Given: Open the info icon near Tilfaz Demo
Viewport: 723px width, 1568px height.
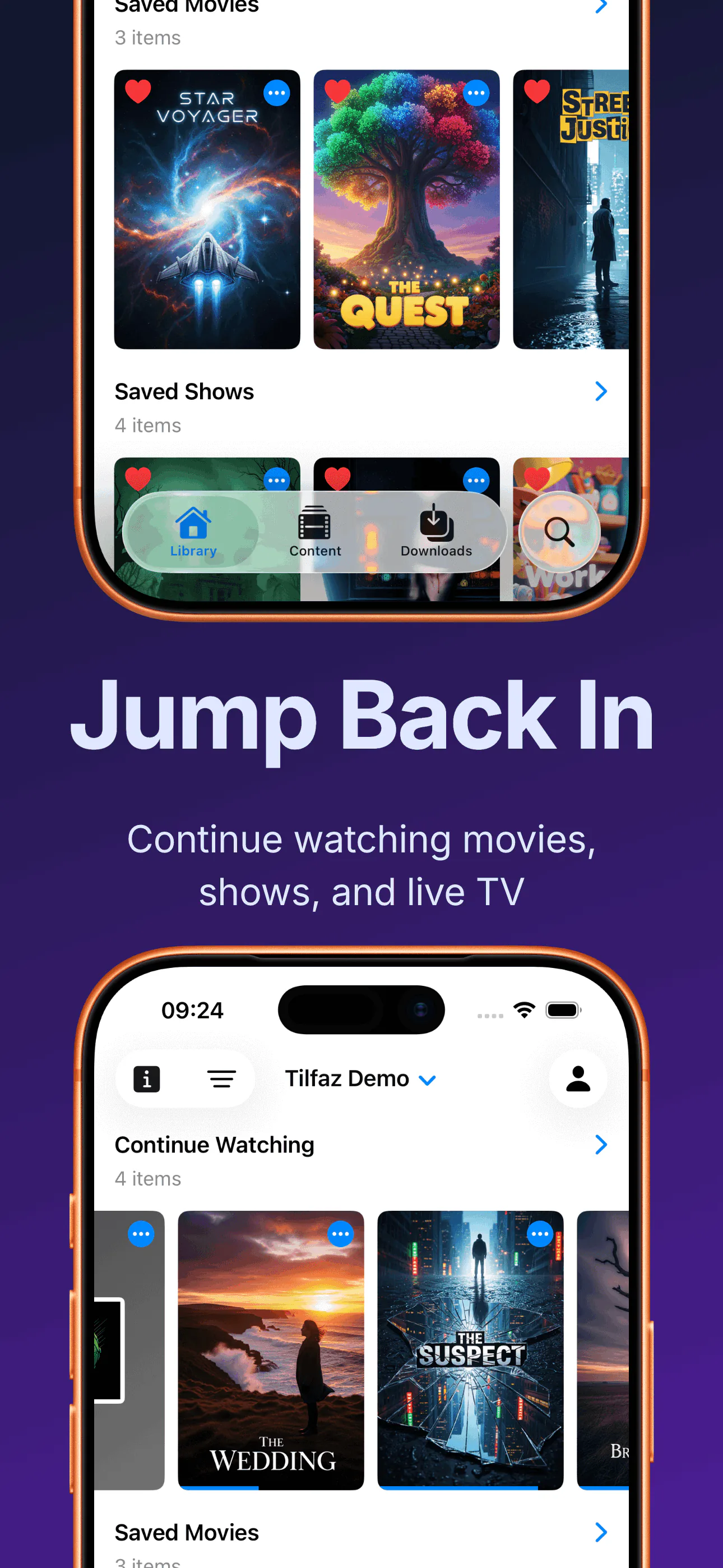Looking at the screenshot, I should pyautogui.click(x=146, y=1078).
